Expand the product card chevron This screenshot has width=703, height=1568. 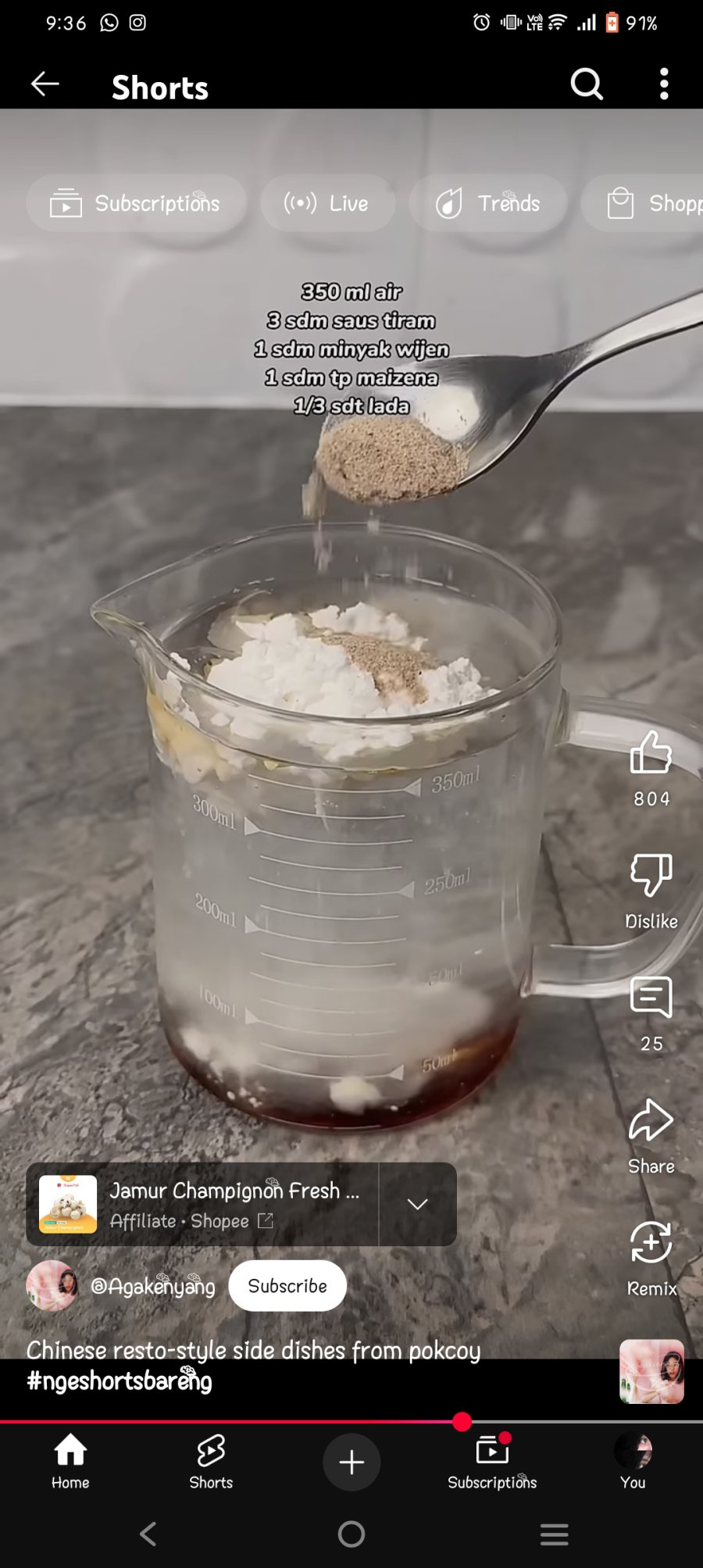tap(418, 1204)
